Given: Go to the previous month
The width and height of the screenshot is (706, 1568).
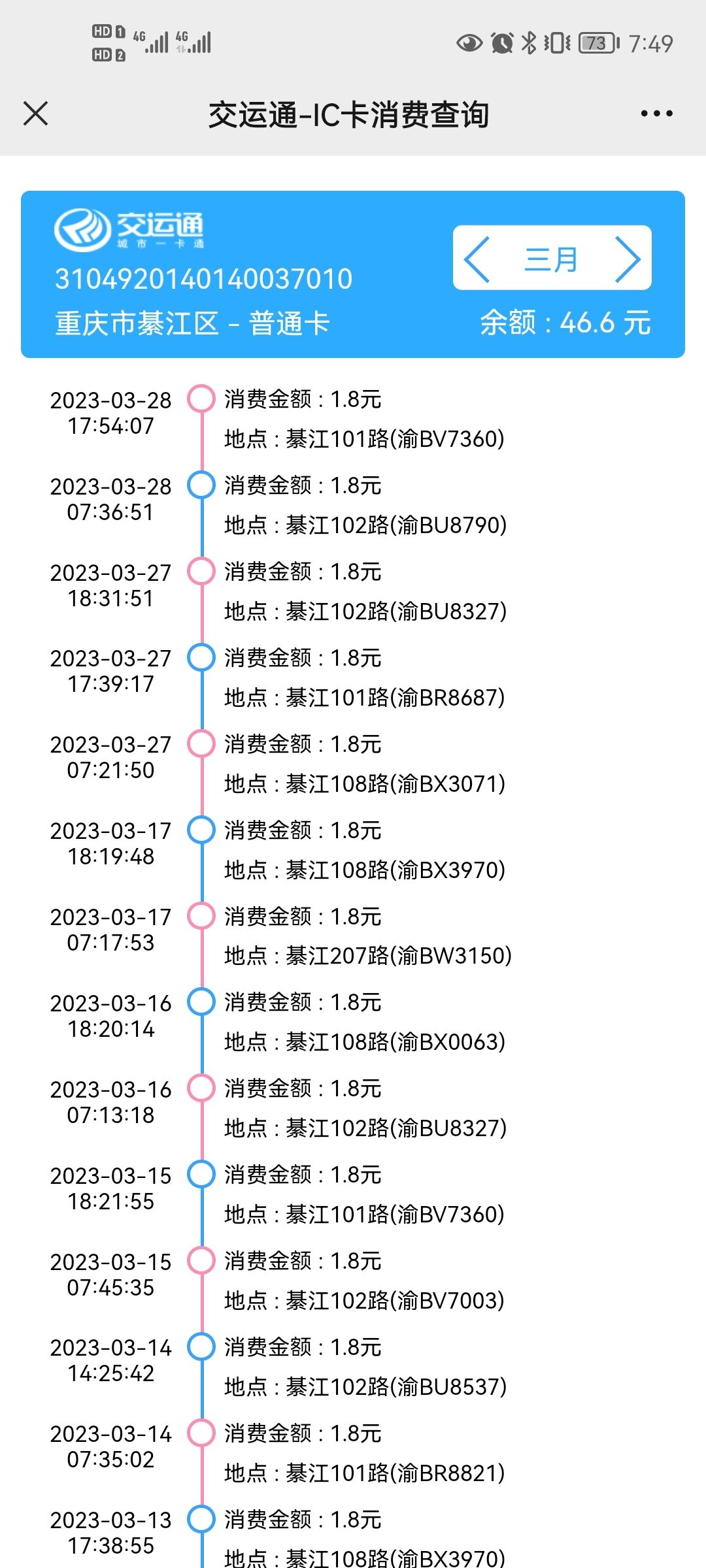Looking at the screenshot, I should (477, 259).
